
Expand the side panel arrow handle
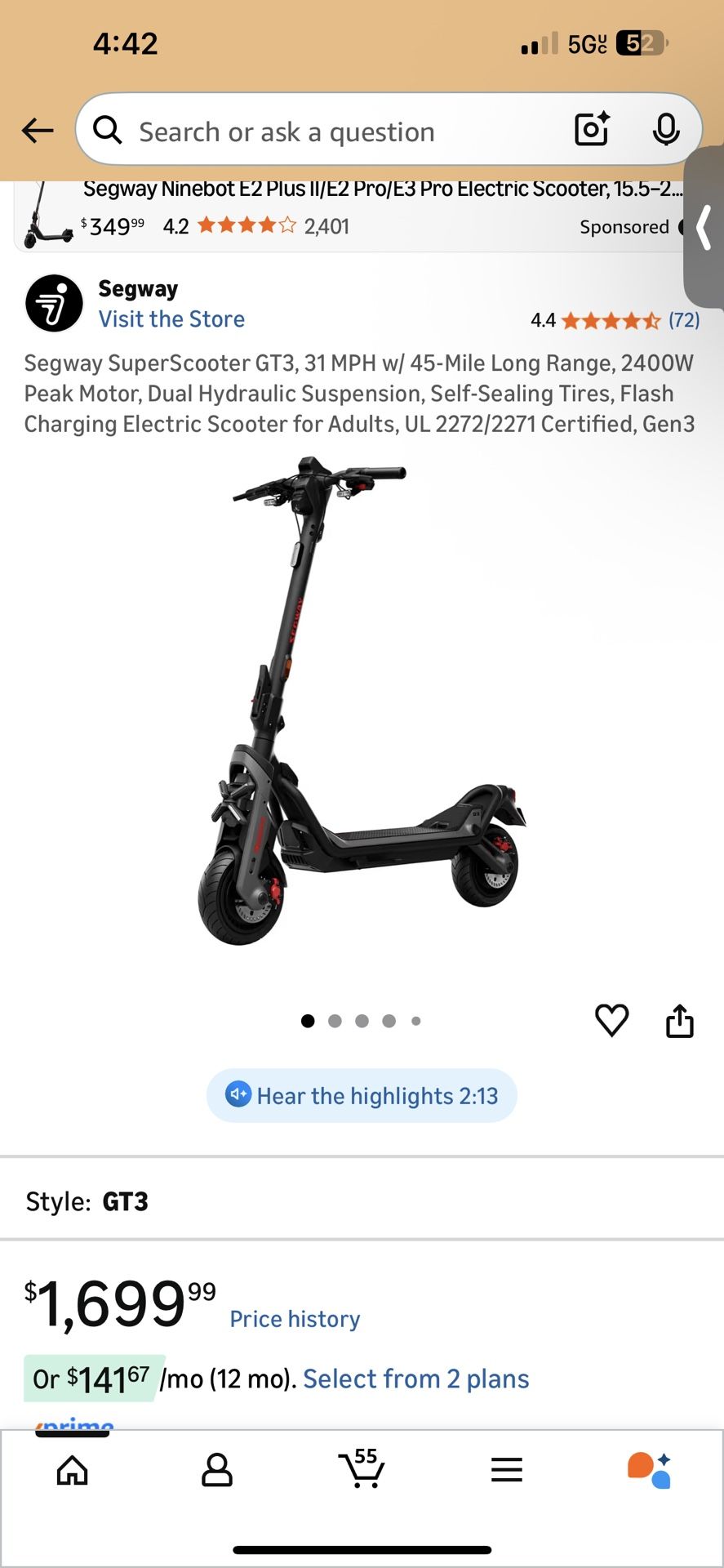(x=704, y=229)
